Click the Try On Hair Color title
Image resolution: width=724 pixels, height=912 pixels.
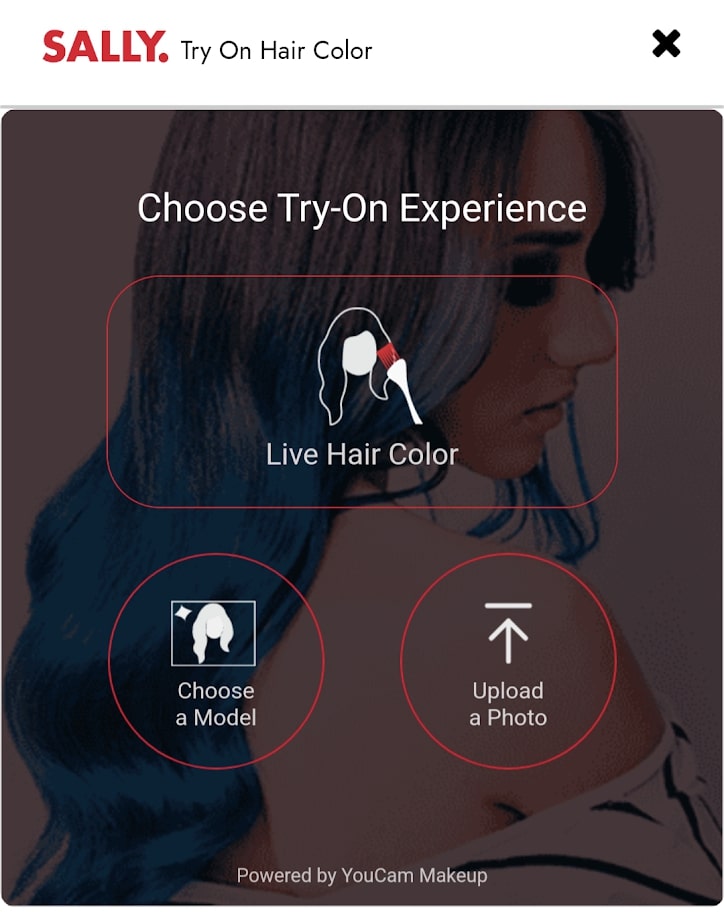[x=274, y=49]
